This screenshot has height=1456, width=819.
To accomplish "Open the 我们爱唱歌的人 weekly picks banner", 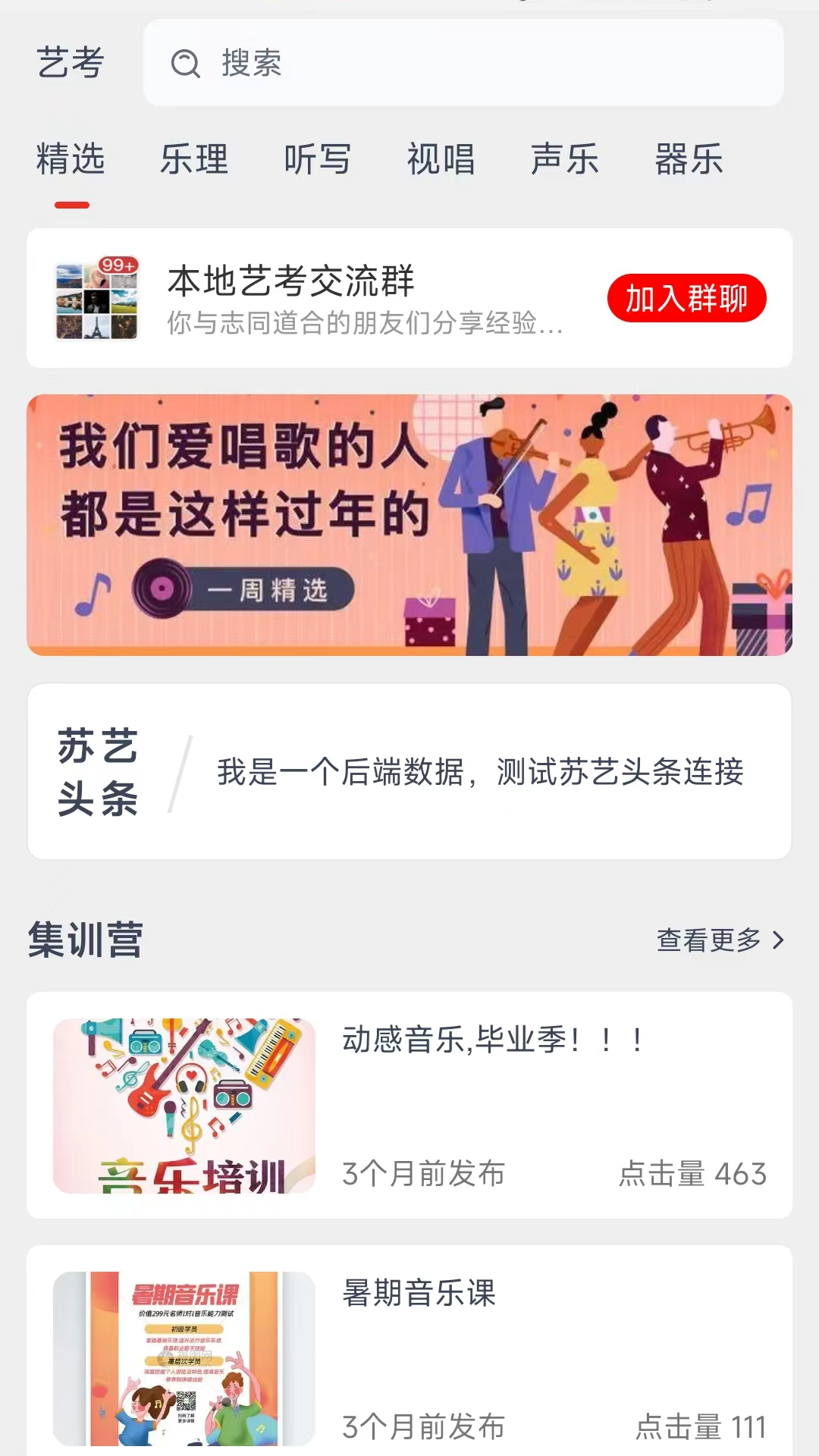I will click(x=409, y=525).
